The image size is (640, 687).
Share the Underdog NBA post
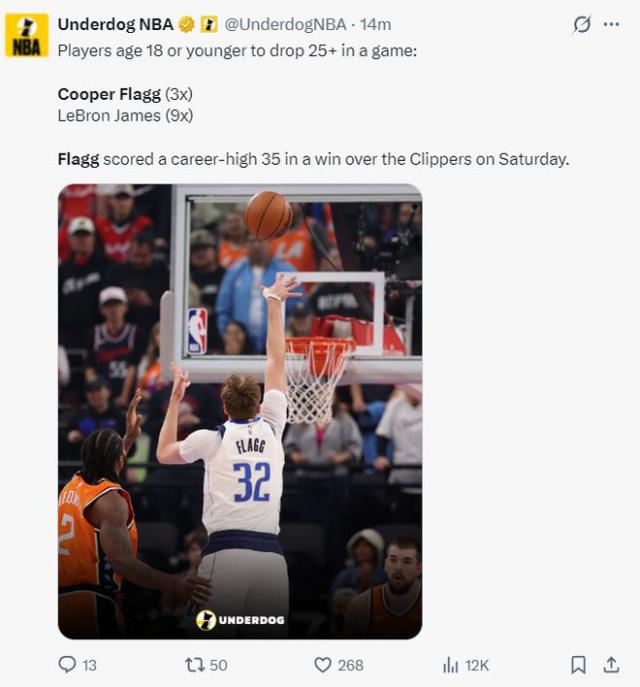point(611,664)
